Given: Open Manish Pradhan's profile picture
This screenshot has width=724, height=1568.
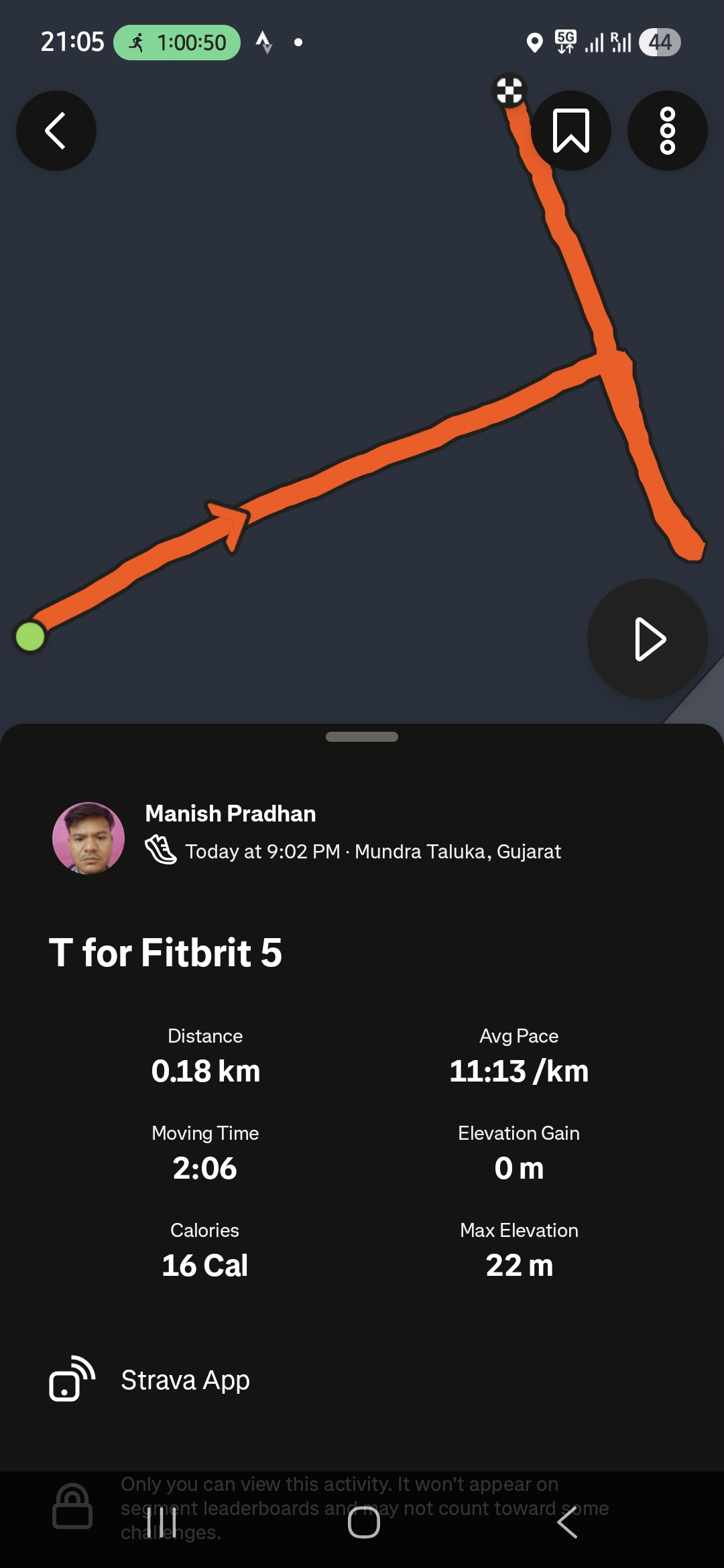Looking at the screenshot, I should (88, 838).
